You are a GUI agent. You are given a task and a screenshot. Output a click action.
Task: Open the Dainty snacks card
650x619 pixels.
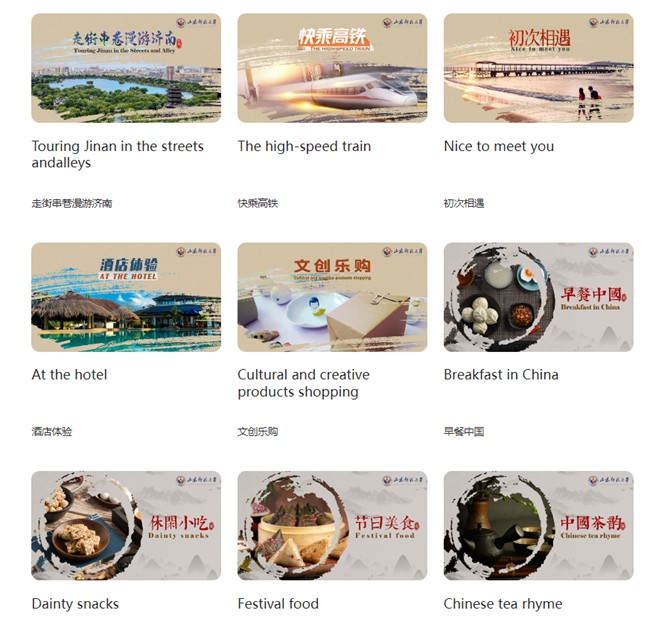[x=126, y=526]
